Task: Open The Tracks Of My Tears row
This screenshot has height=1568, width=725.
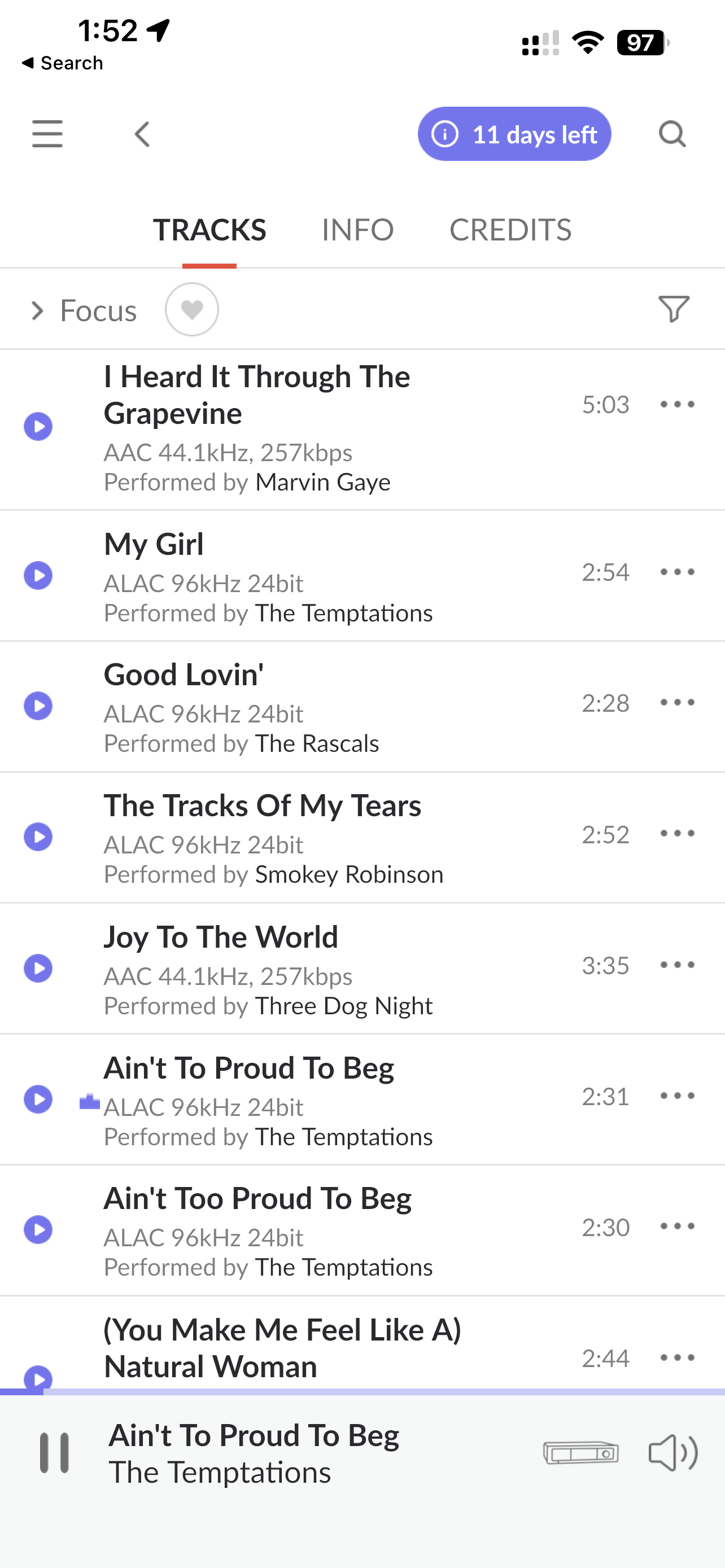Action: point(362,838)
